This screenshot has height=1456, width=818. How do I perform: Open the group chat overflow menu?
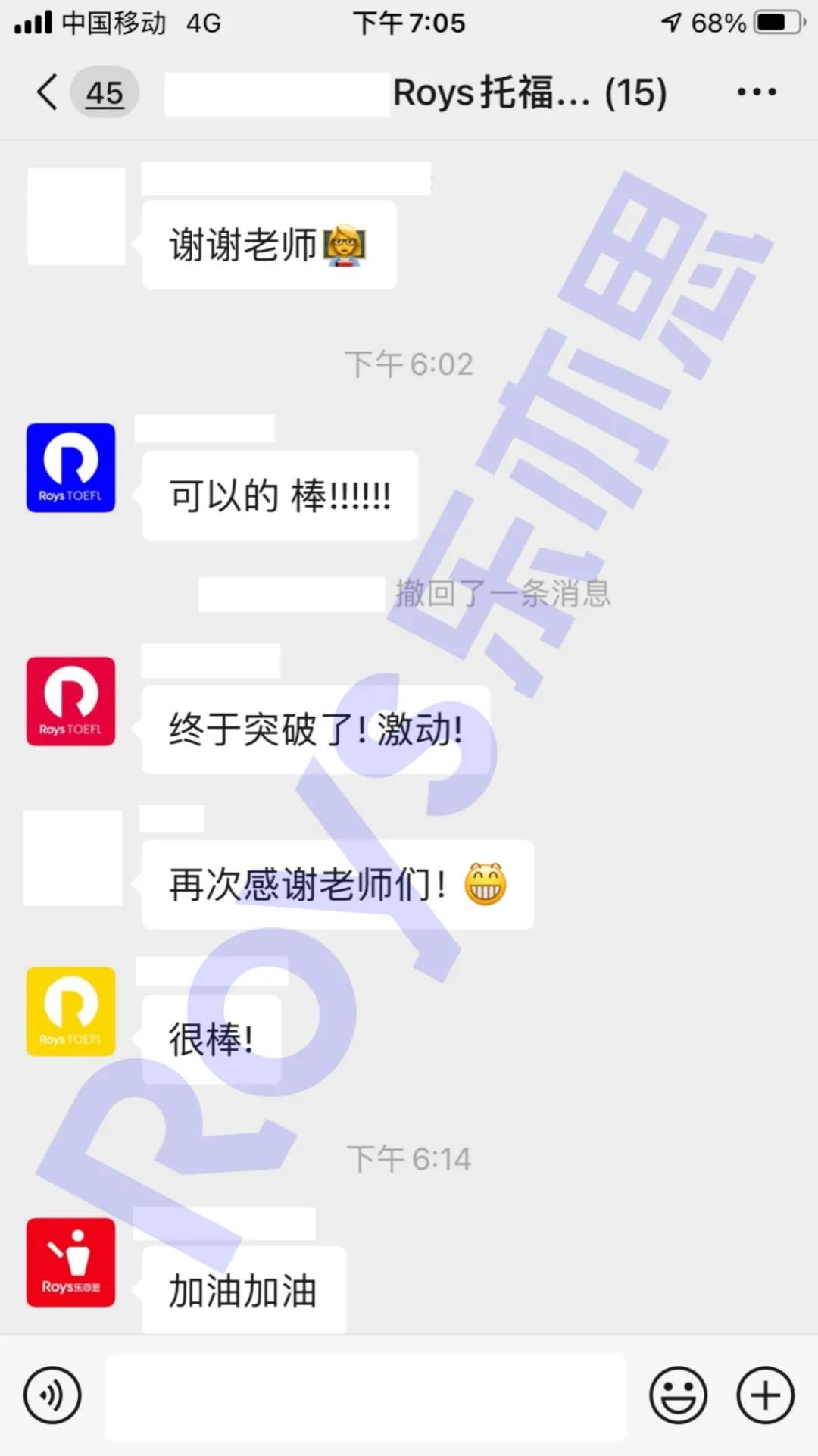tap(756, 92)
